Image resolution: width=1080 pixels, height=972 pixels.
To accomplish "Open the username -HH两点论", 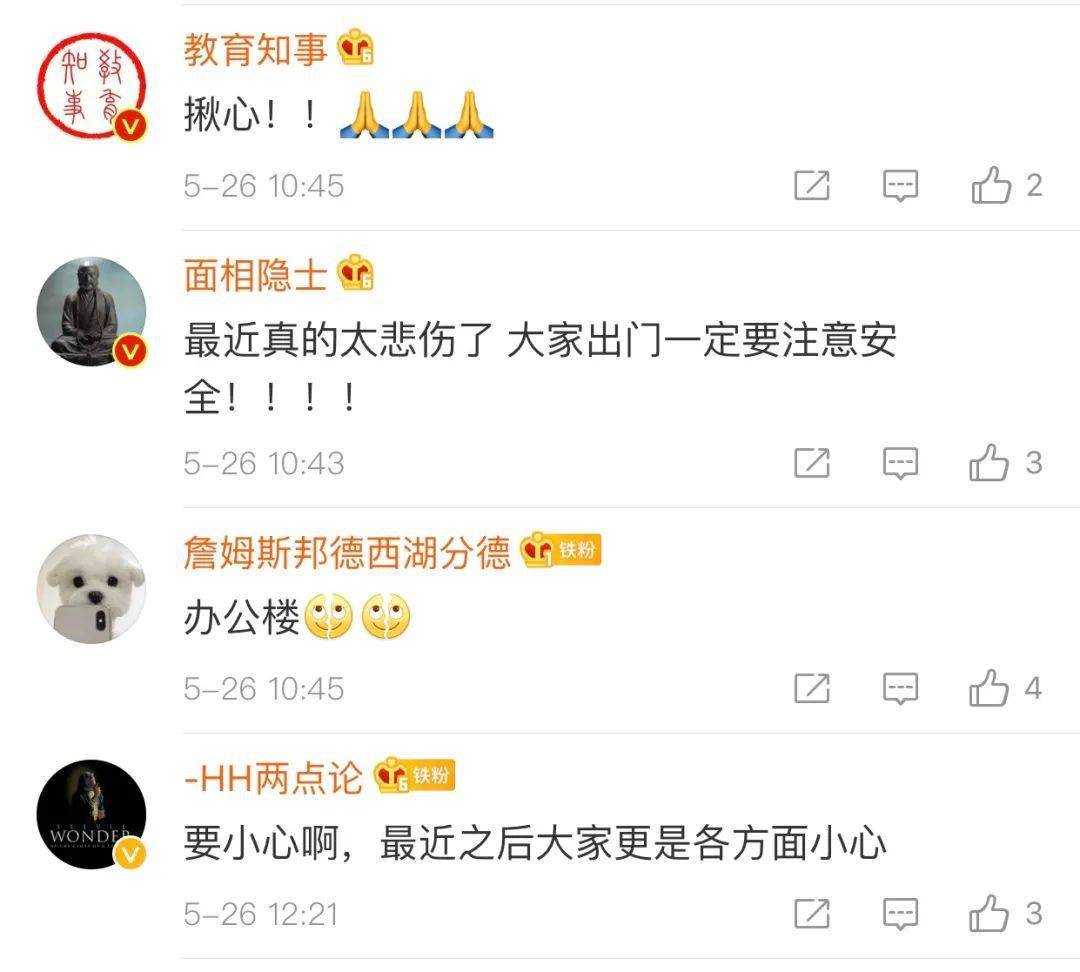I will [272, 778].
